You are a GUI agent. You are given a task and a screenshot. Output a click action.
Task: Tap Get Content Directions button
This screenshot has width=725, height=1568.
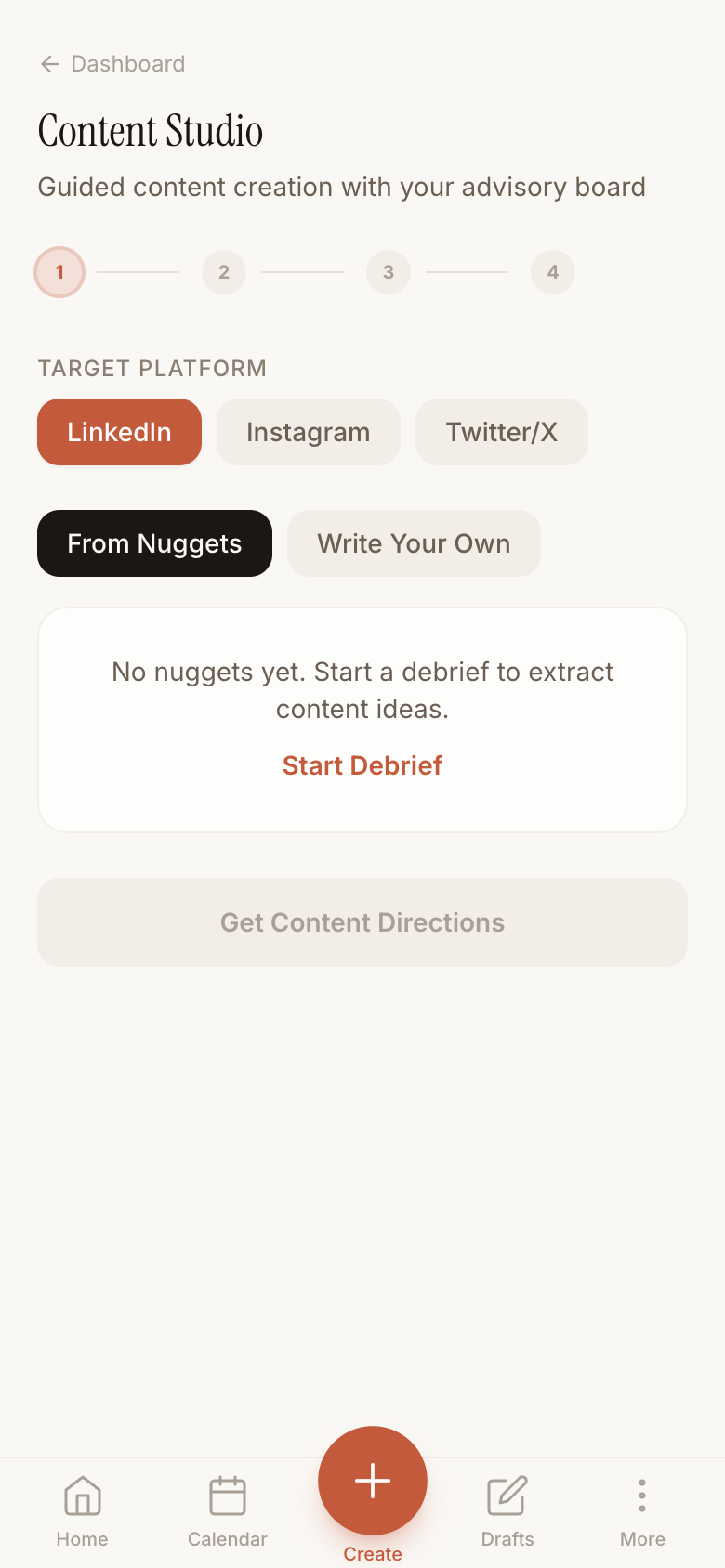(x=362, y=922)
